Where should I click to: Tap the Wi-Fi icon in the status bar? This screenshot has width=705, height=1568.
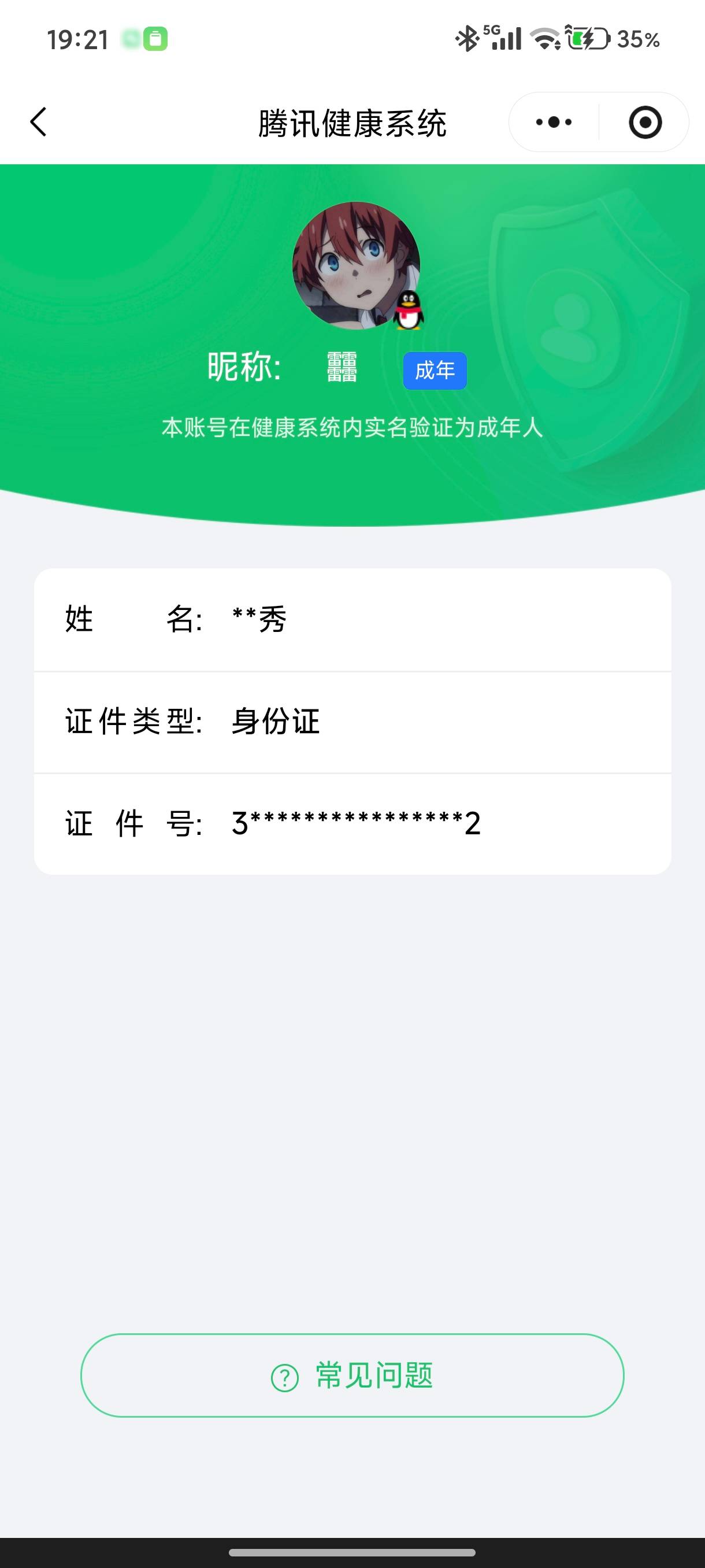click(x=543, y=38)
